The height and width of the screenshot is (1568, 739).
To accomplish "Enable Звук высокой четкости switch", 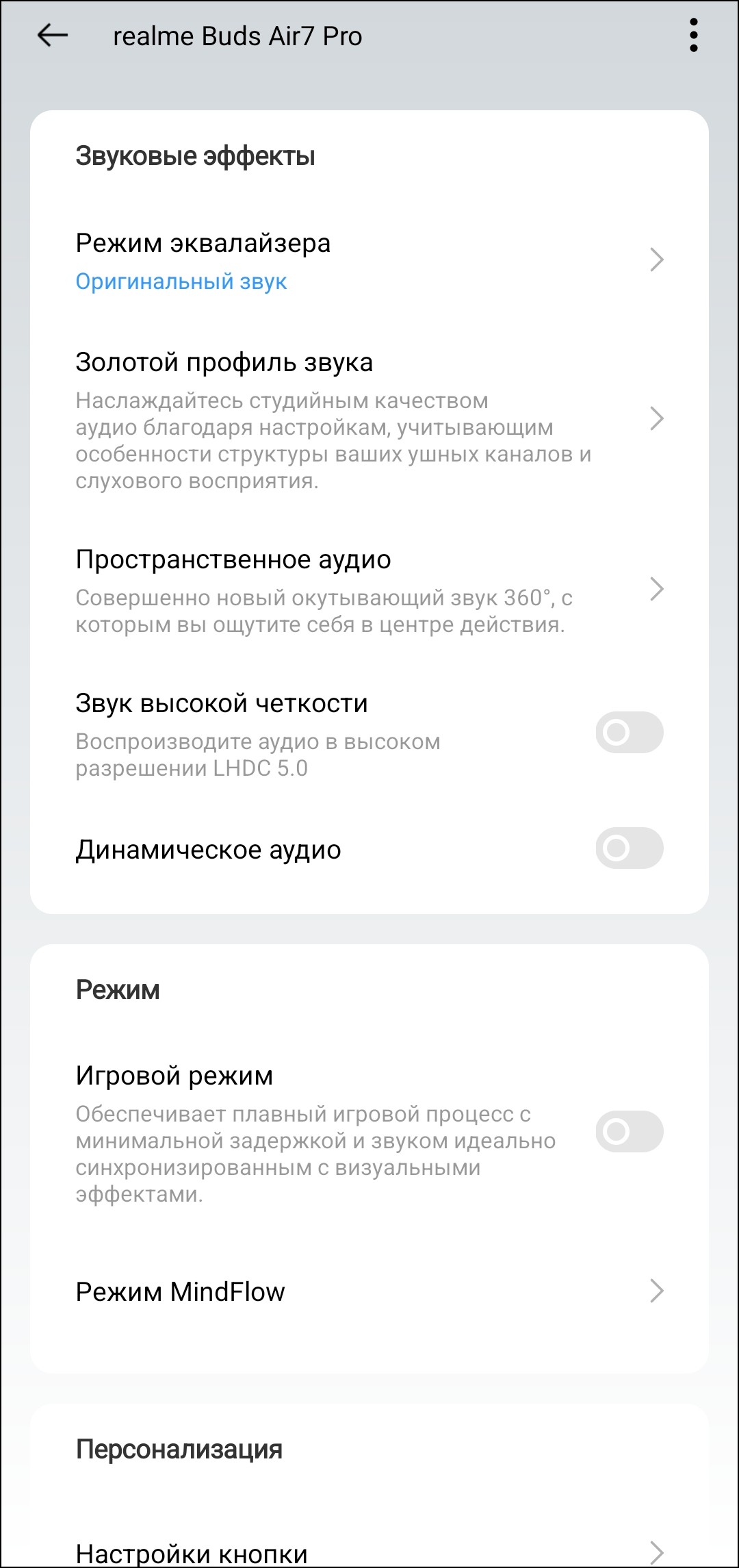I will (x=629, y=733).
